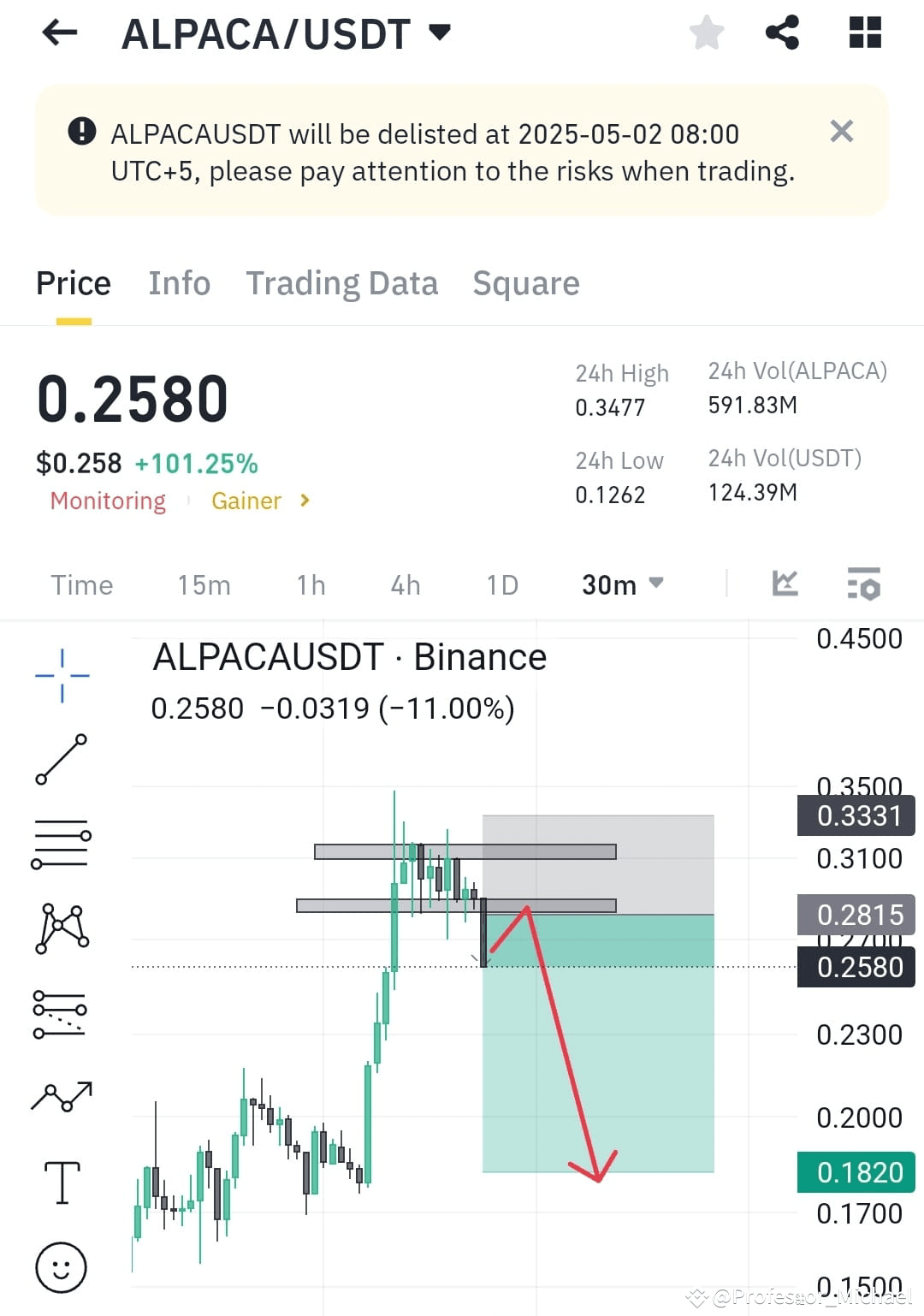Viewport: 924px width, 1316px height.
Task: Open the emoji sticker tool
Action: 62,1262
